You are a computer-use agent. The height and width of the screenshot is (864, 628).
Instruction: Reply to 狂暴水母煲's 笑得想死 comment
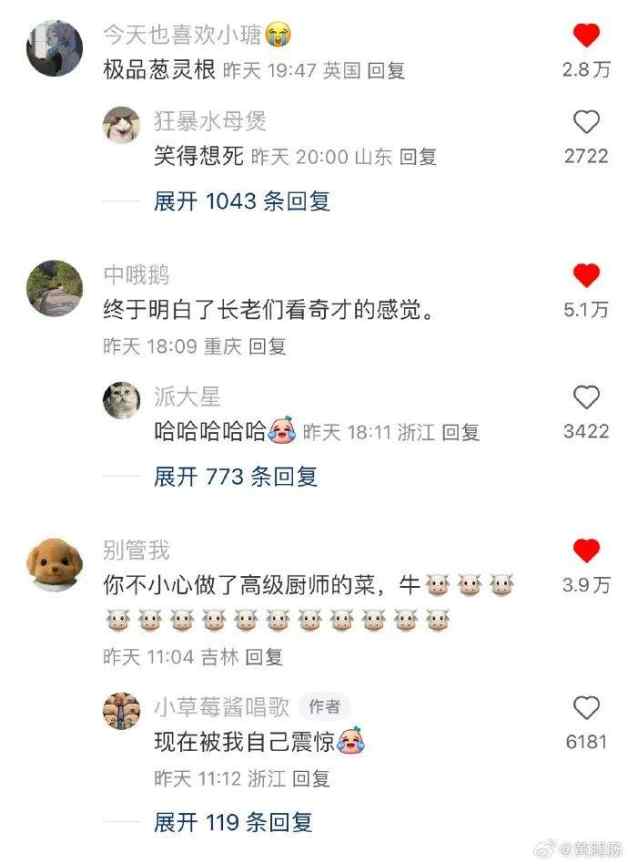[418, 157]
